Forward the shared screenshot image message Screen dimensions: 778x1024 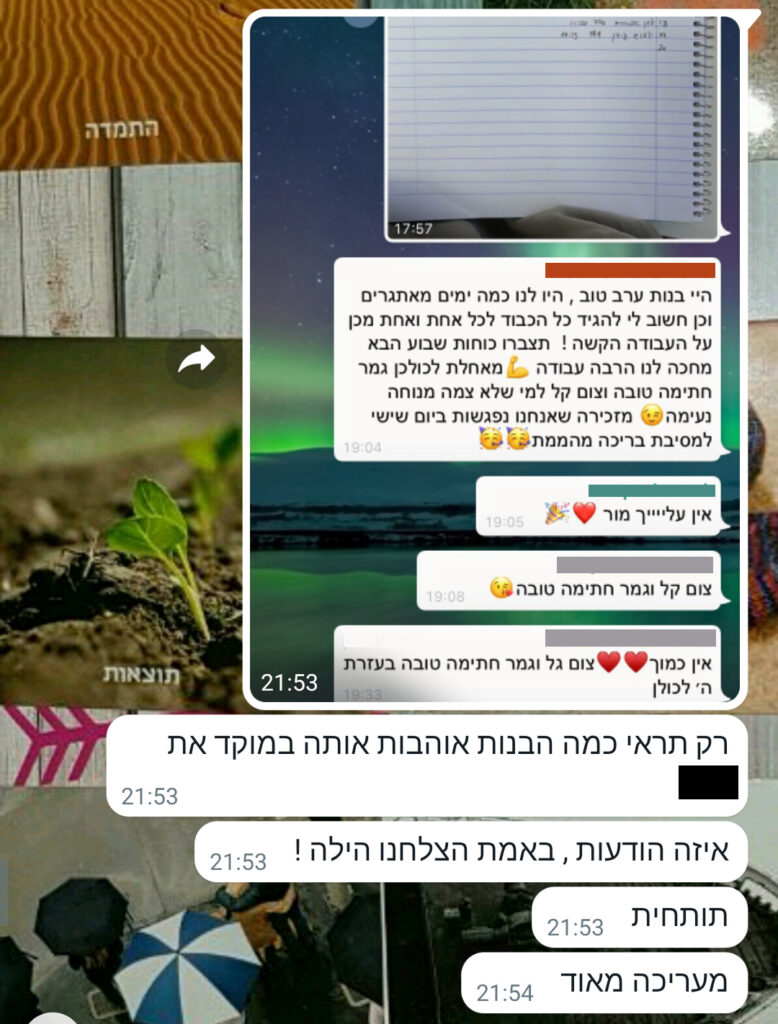(x=196, y=360)
